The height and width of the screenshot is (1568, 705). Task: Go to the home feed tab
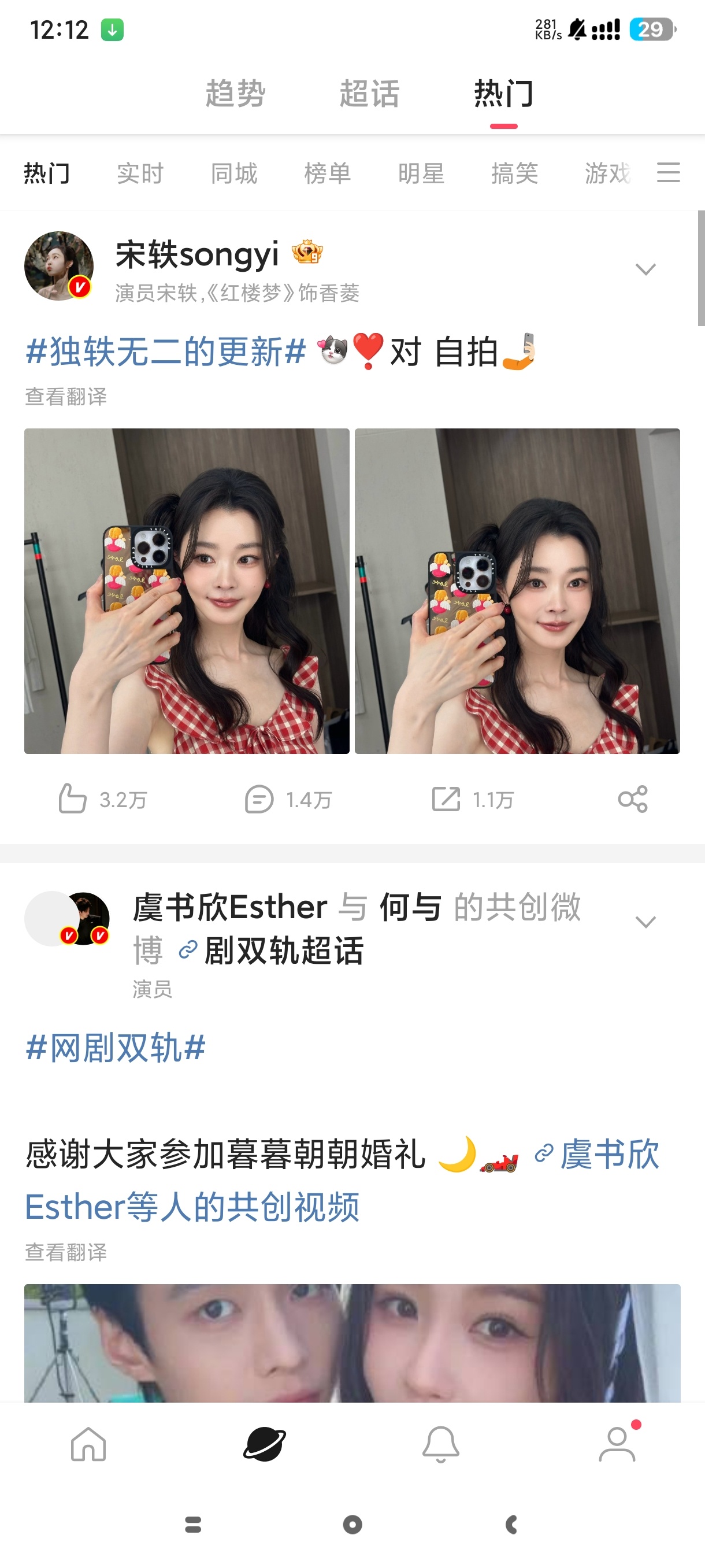[x=88, y=1444]
